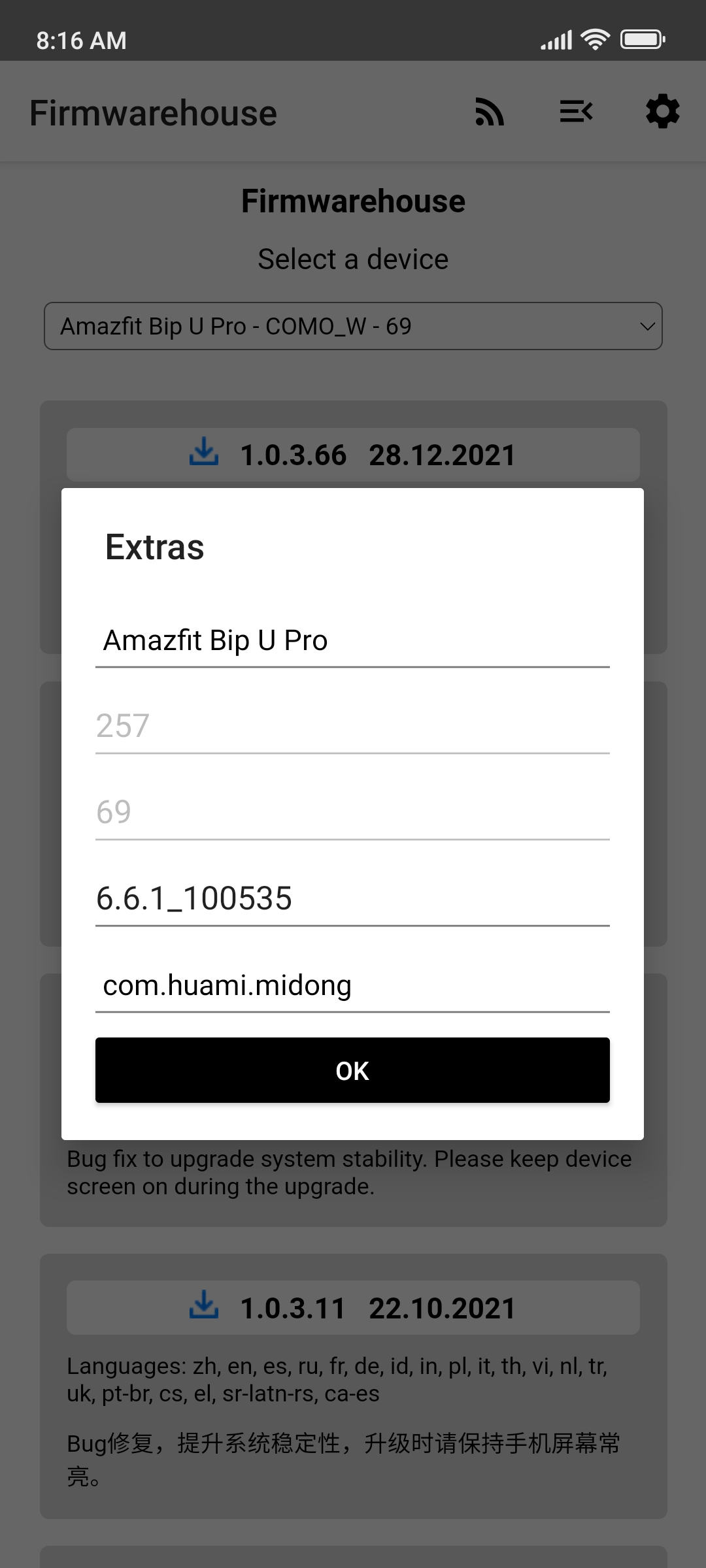Confirm the Extras dialog with OK
Image resolution: width=706 pixels, height=1568 pixels.
click(352, 1070)
